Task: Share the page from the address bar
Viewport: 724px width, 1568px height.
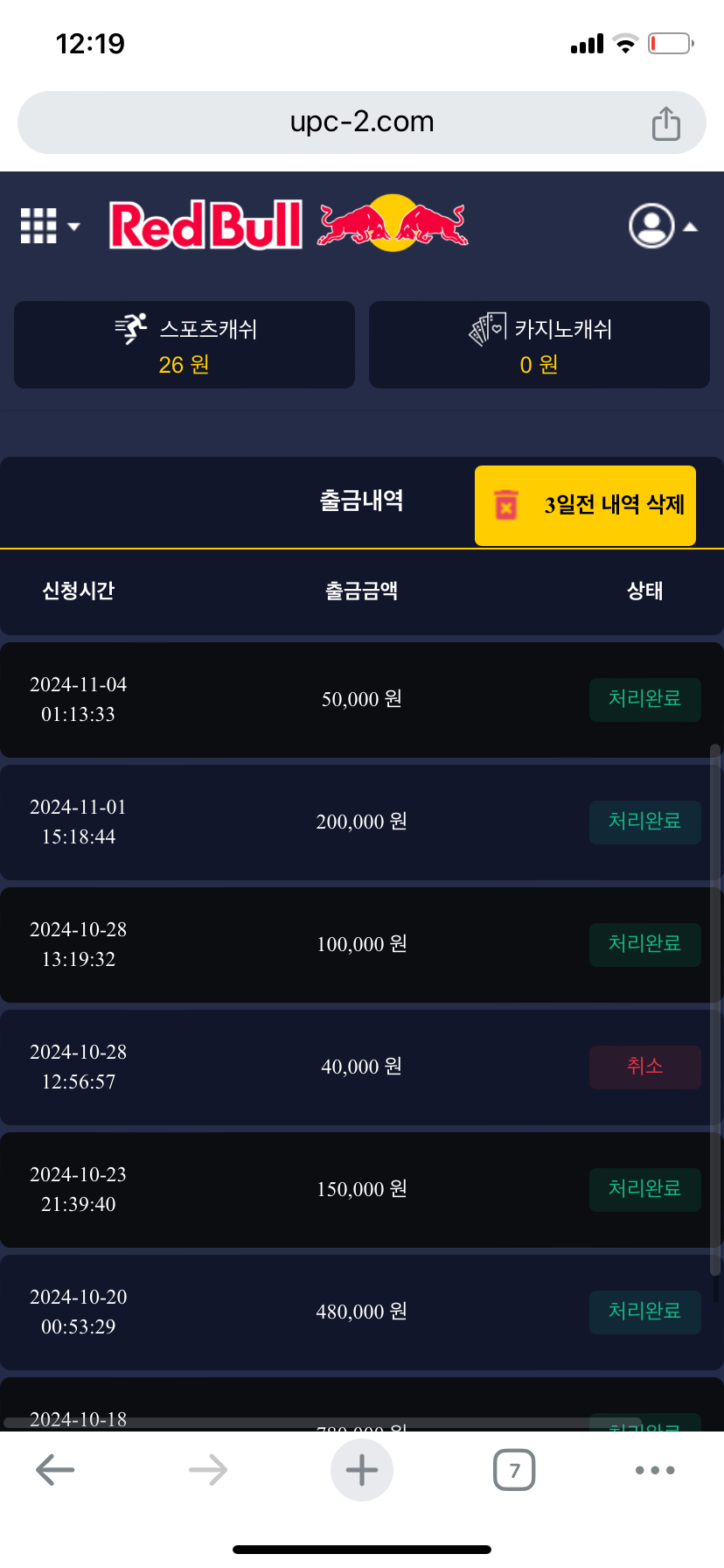Action: coord(665,123)
